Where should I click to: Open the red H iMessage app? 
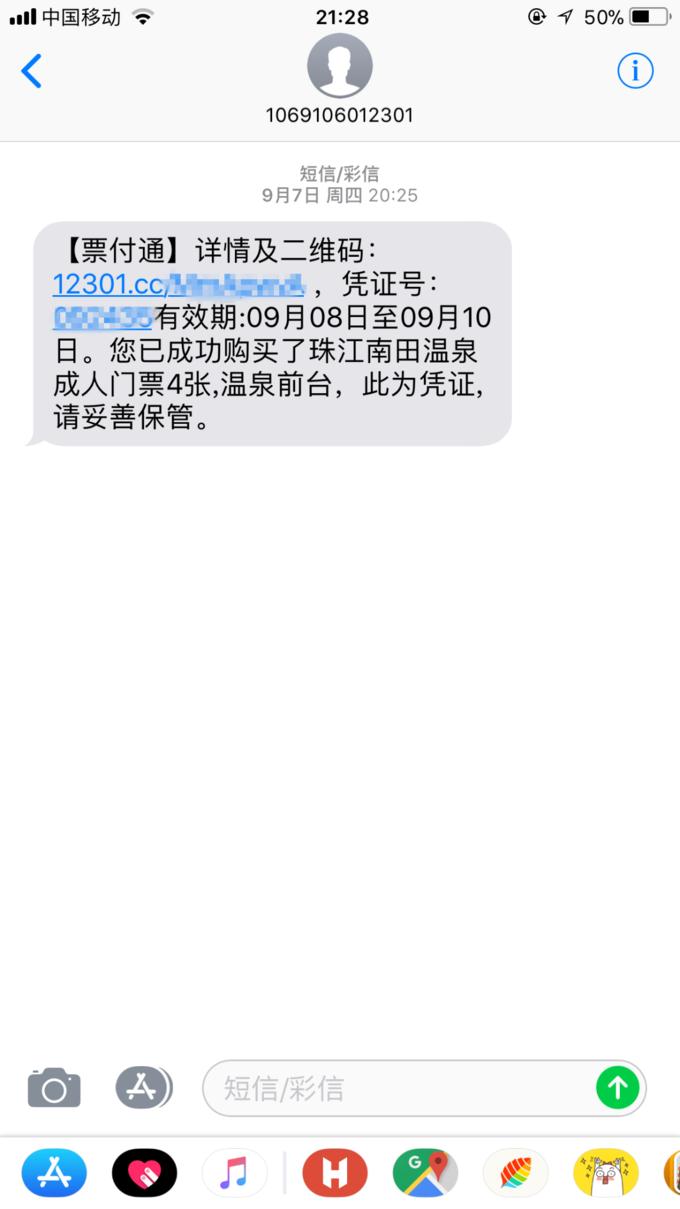coord(334,1173)
